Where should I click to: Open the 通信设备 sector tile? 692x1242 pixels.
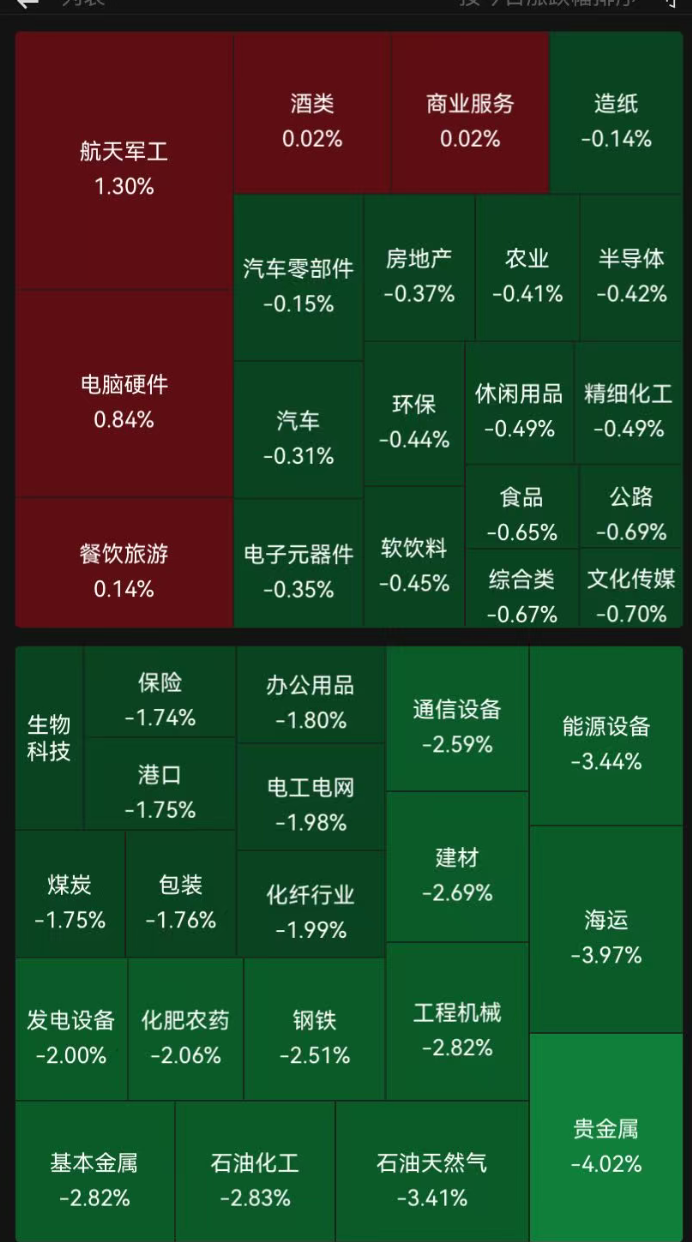pos(457,725)
